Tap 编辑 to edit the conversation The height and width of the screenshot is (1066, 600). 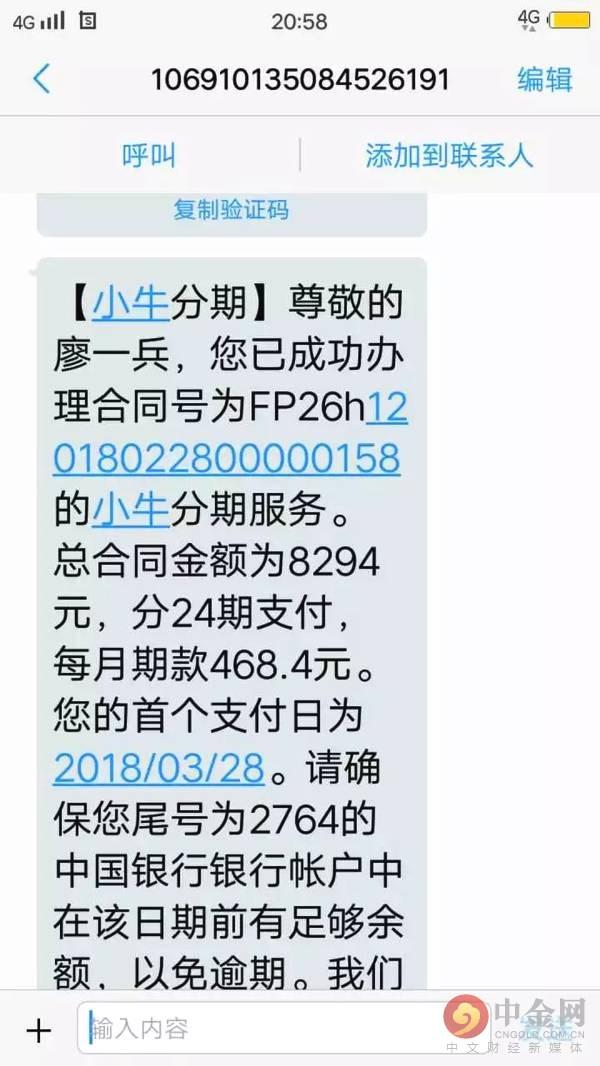coord(544,79)
